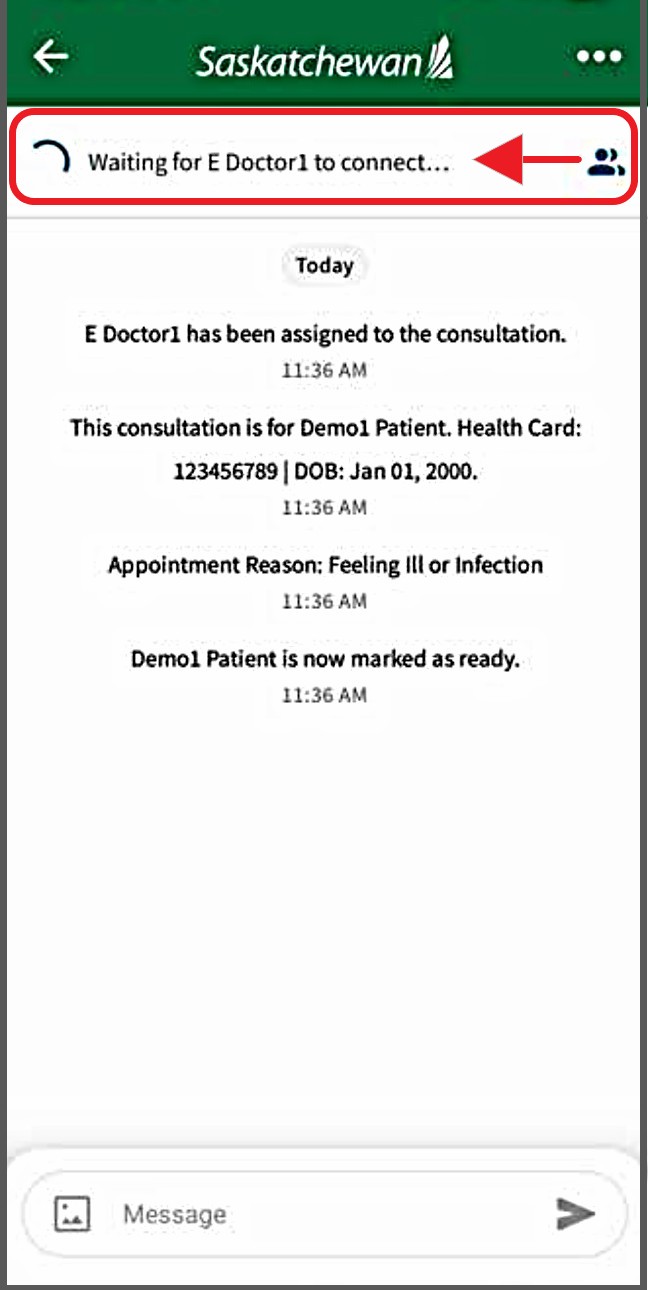This screenshot has height=1290, width=648.
Task: Attach an image to the chat
Action: click(71, 1214)
